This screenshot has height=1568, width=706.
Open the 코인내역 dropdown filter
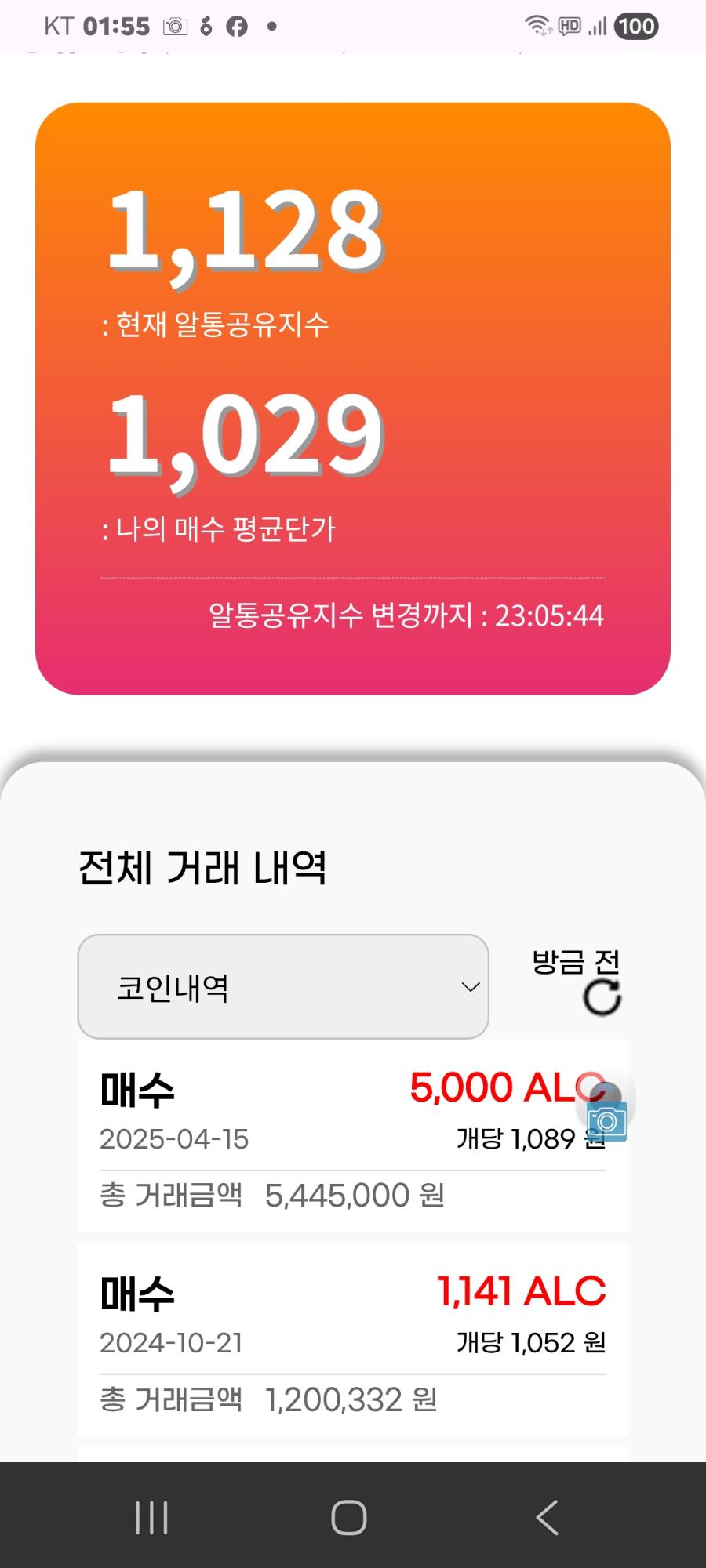[x=283, y=986]
